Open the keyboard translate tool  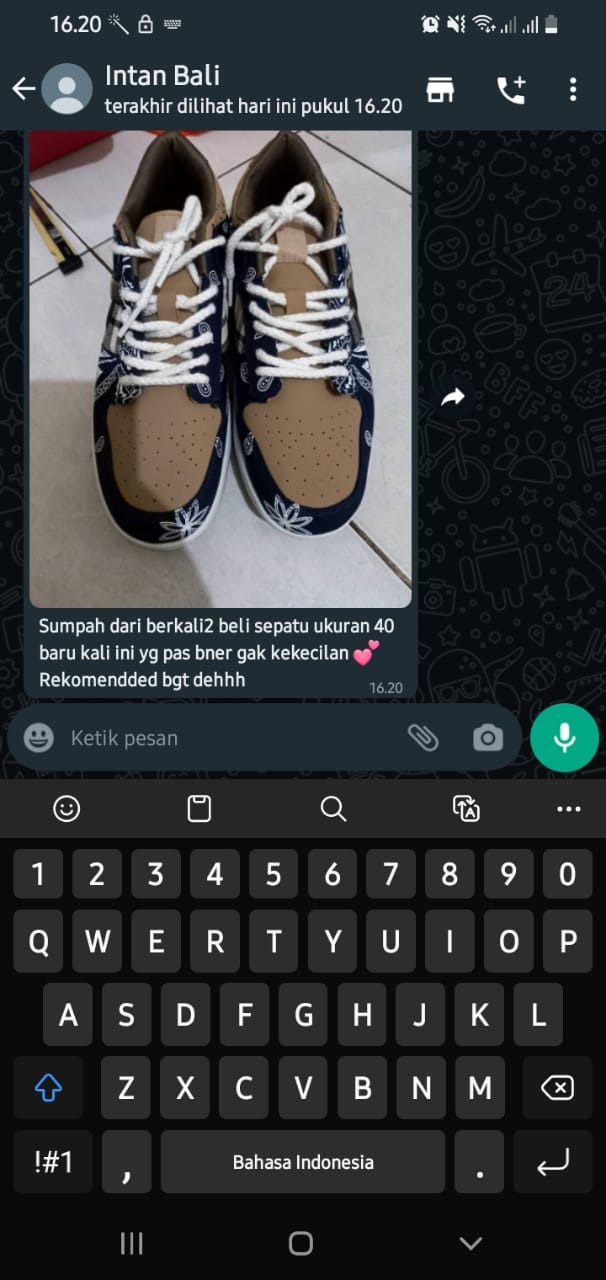coord(466,809)
